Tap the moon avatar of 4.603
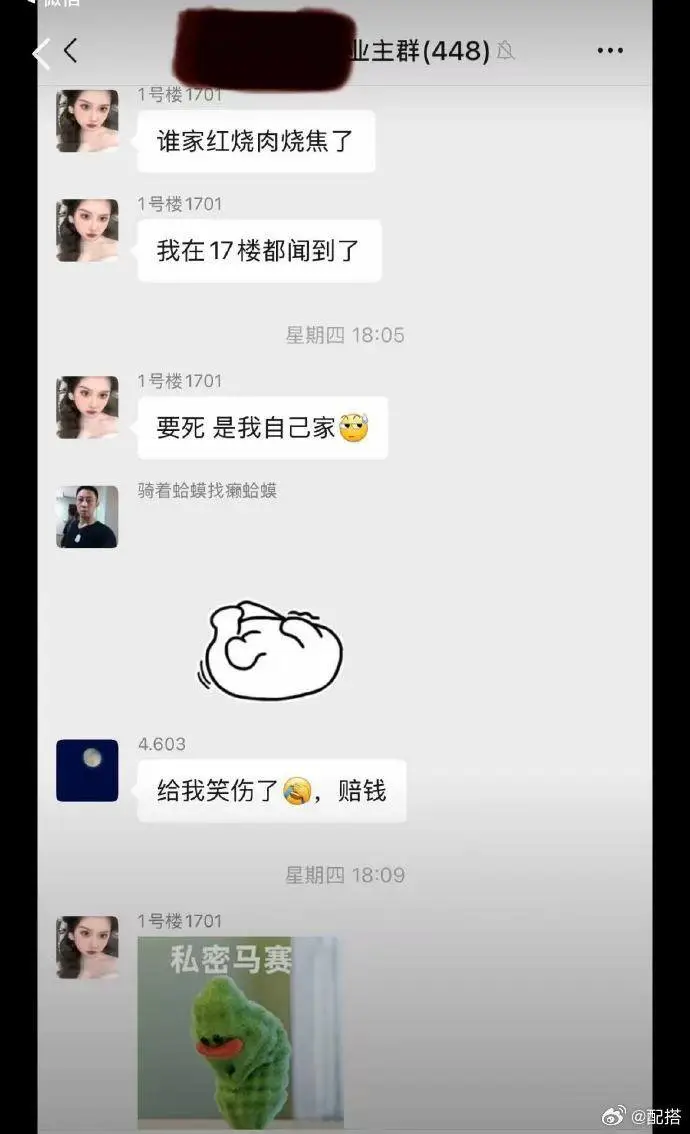Viewport: 690px width, 1134px height. [87, 770]
